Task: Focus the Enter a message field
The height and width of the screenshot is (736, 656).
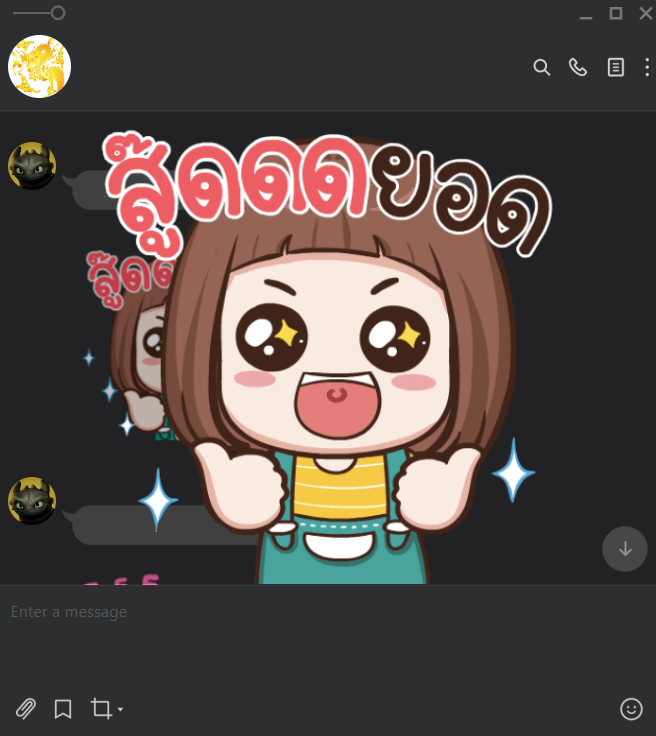Action: pyautogui.click(x=300, y=612)
